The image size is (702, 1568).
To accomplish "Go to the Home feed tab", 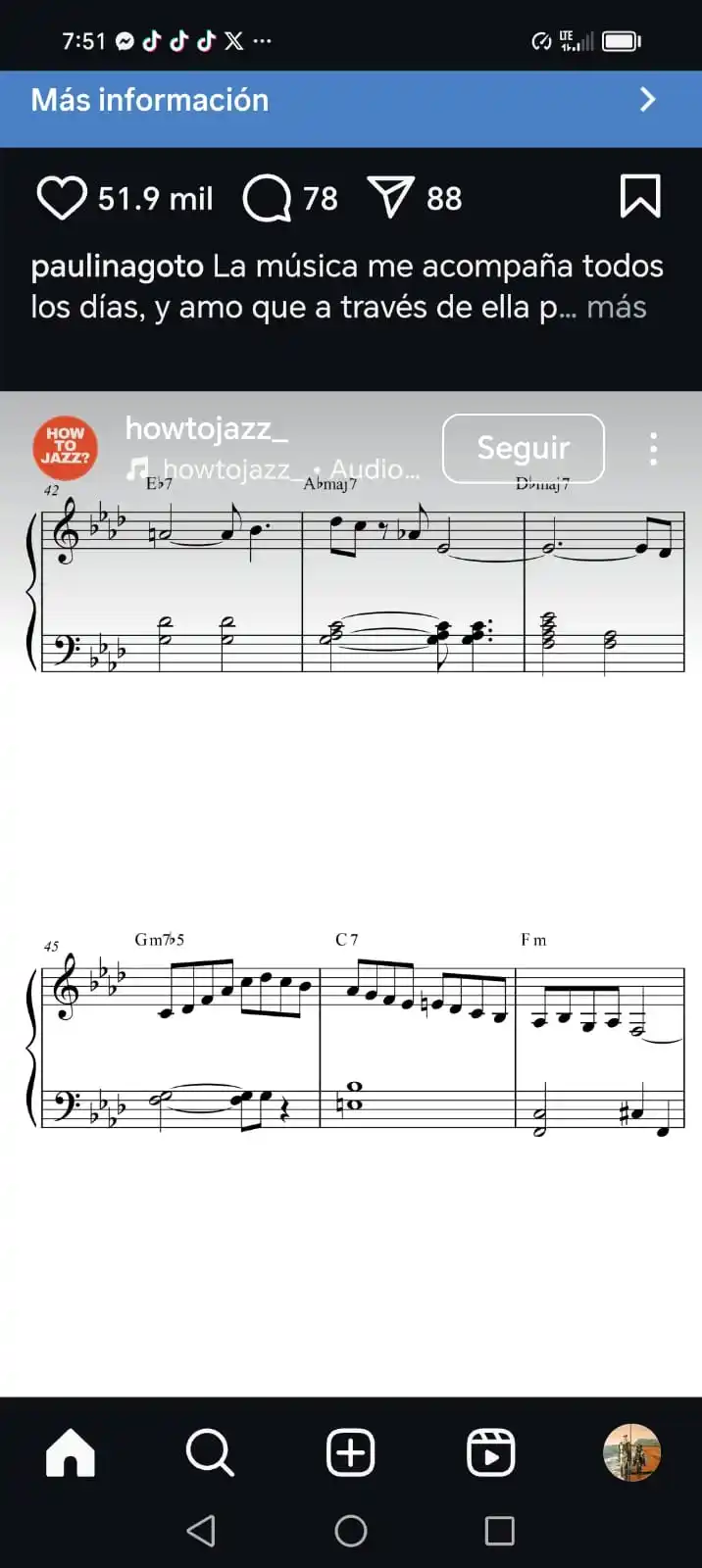I will coord(71,1451).
